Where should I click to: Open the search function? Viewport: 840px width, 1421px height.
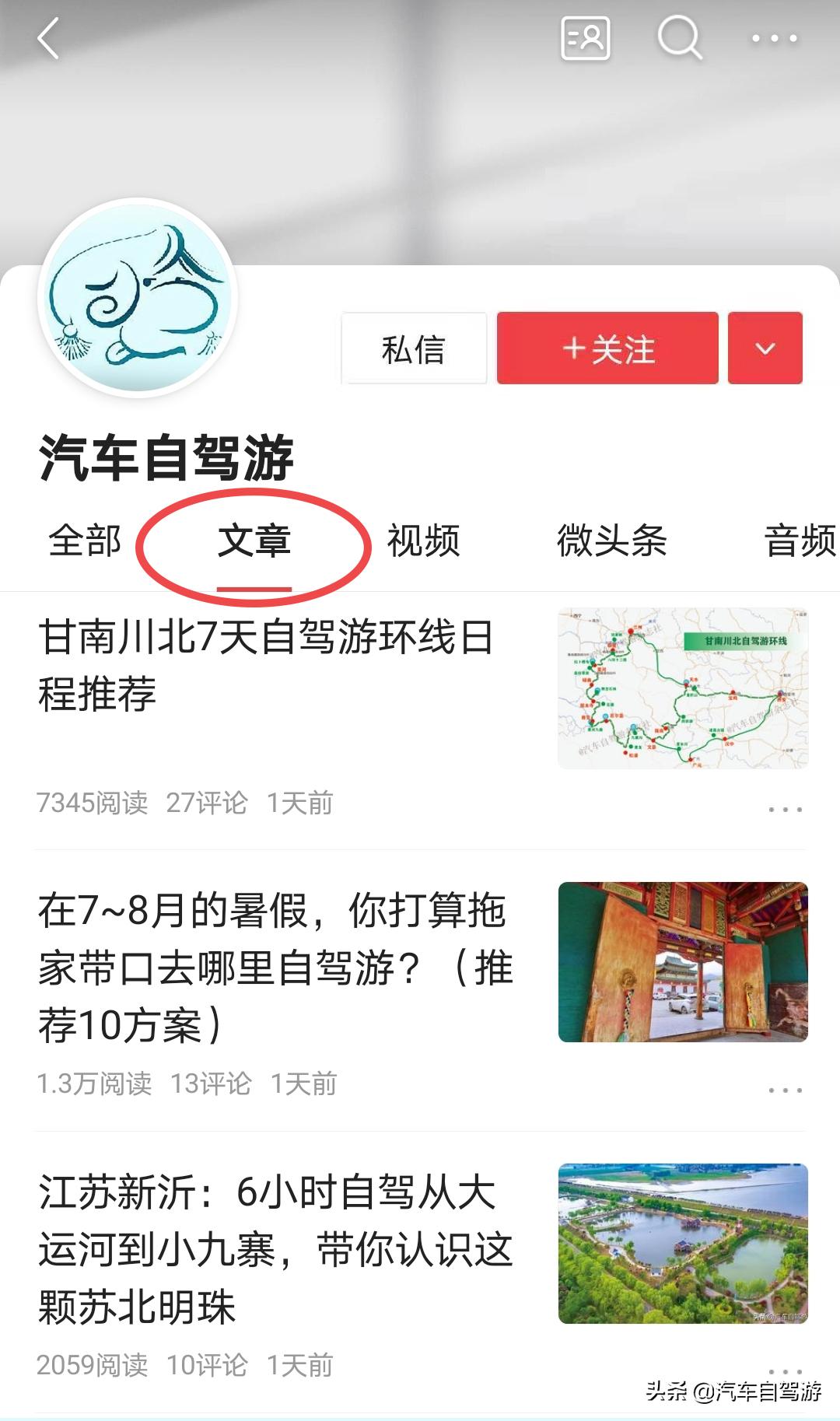click(x=678, y=37)
